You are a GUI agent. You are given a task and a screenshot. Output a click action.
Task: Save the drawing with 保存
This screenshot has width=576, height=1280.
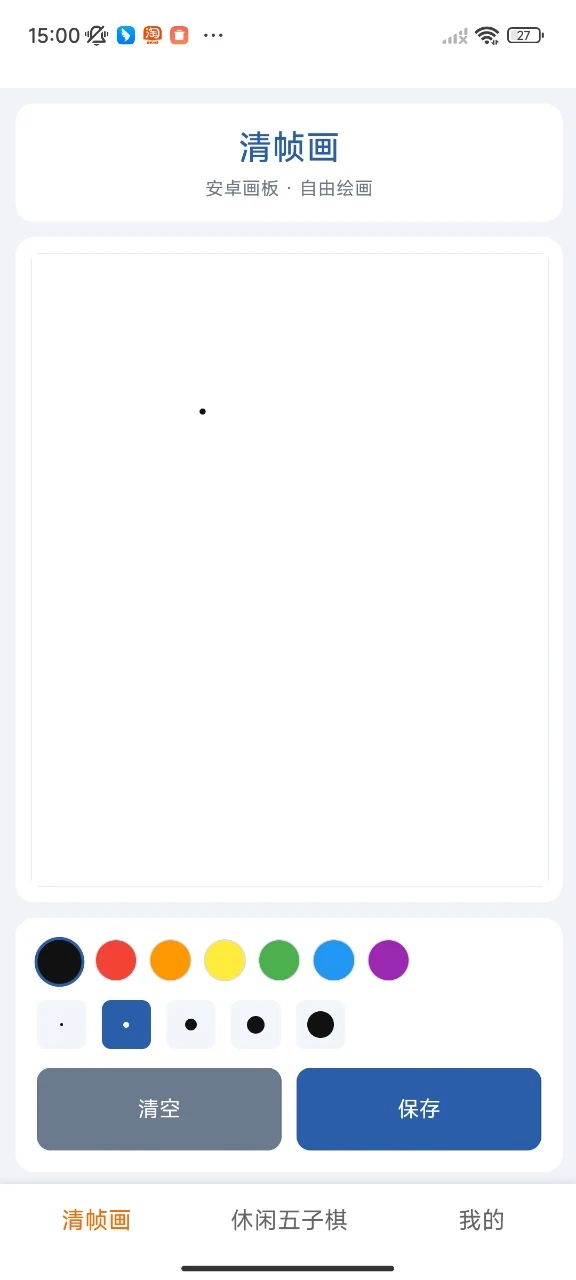click(x=419, y=1109)
